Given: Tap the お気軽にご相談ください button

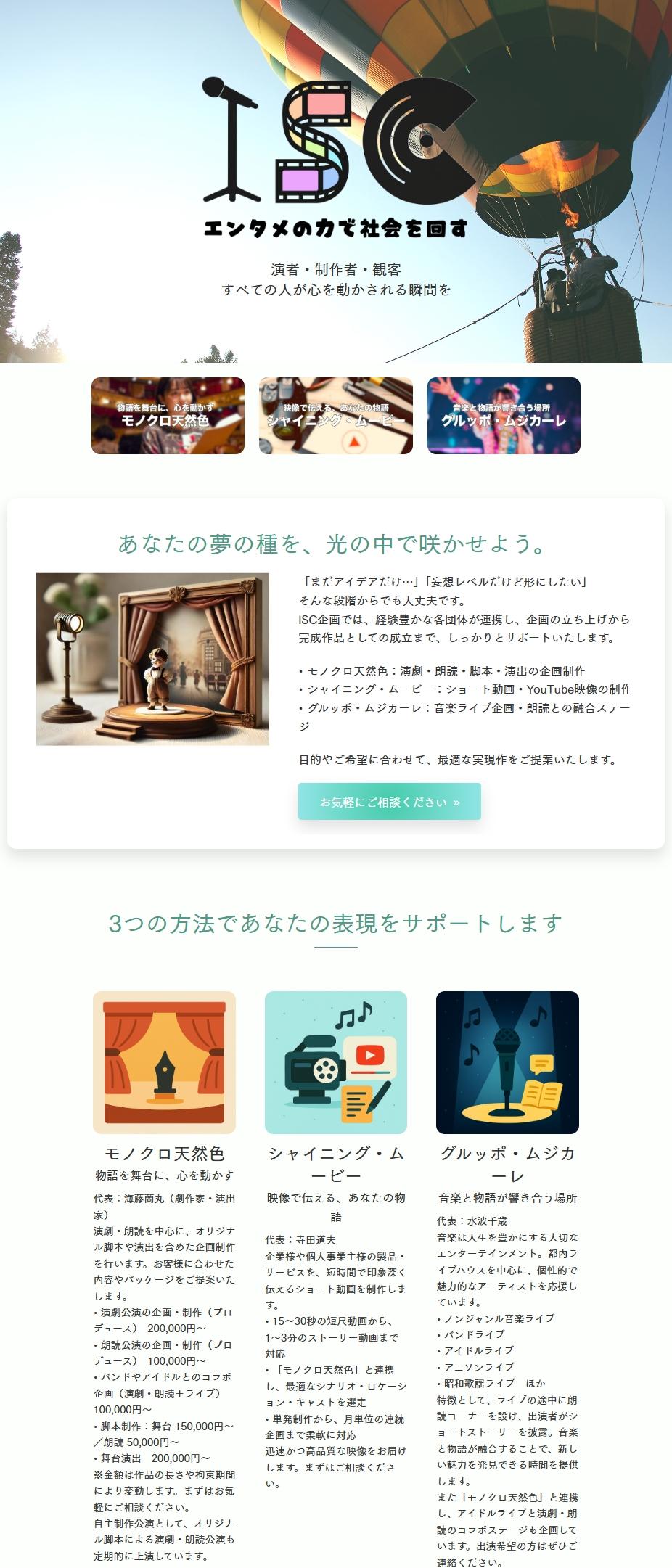Looking at the screenshot, I should point(390,802).
